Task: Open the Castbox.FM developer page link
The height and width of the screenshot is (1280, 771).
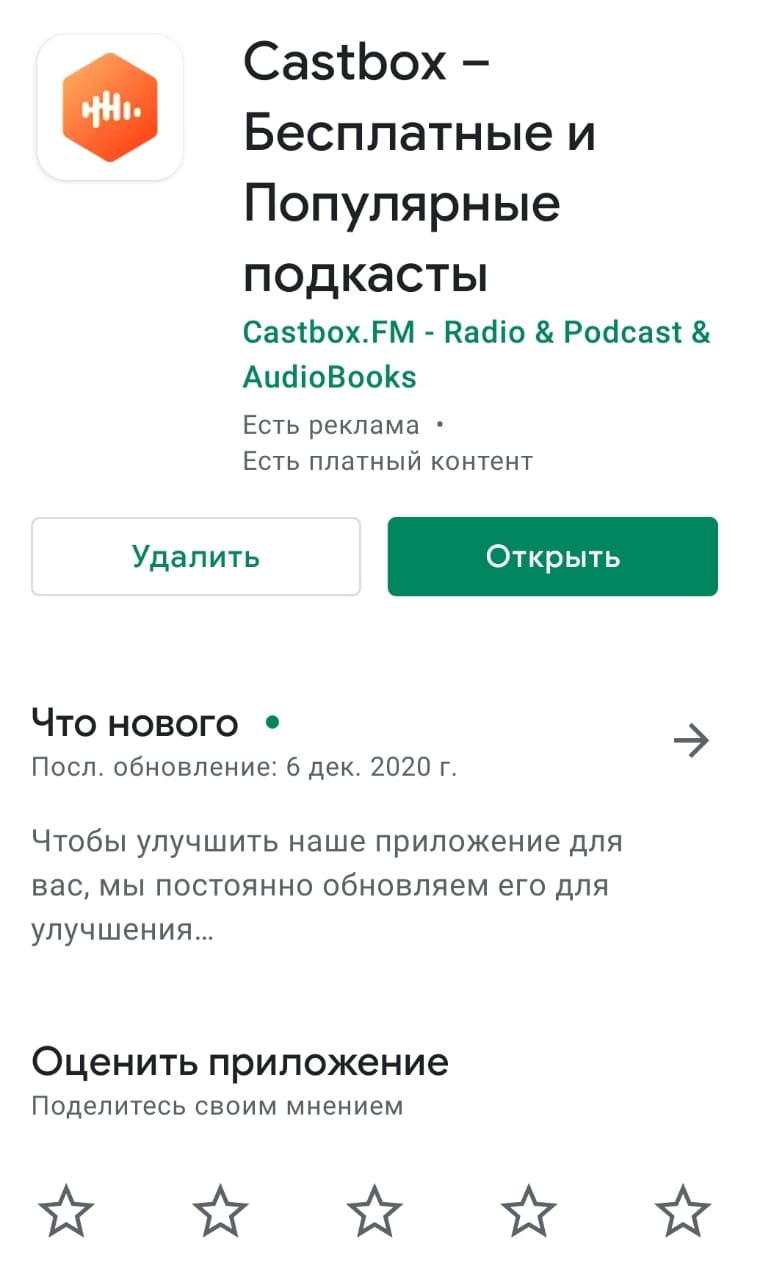Action: point(477,354)
